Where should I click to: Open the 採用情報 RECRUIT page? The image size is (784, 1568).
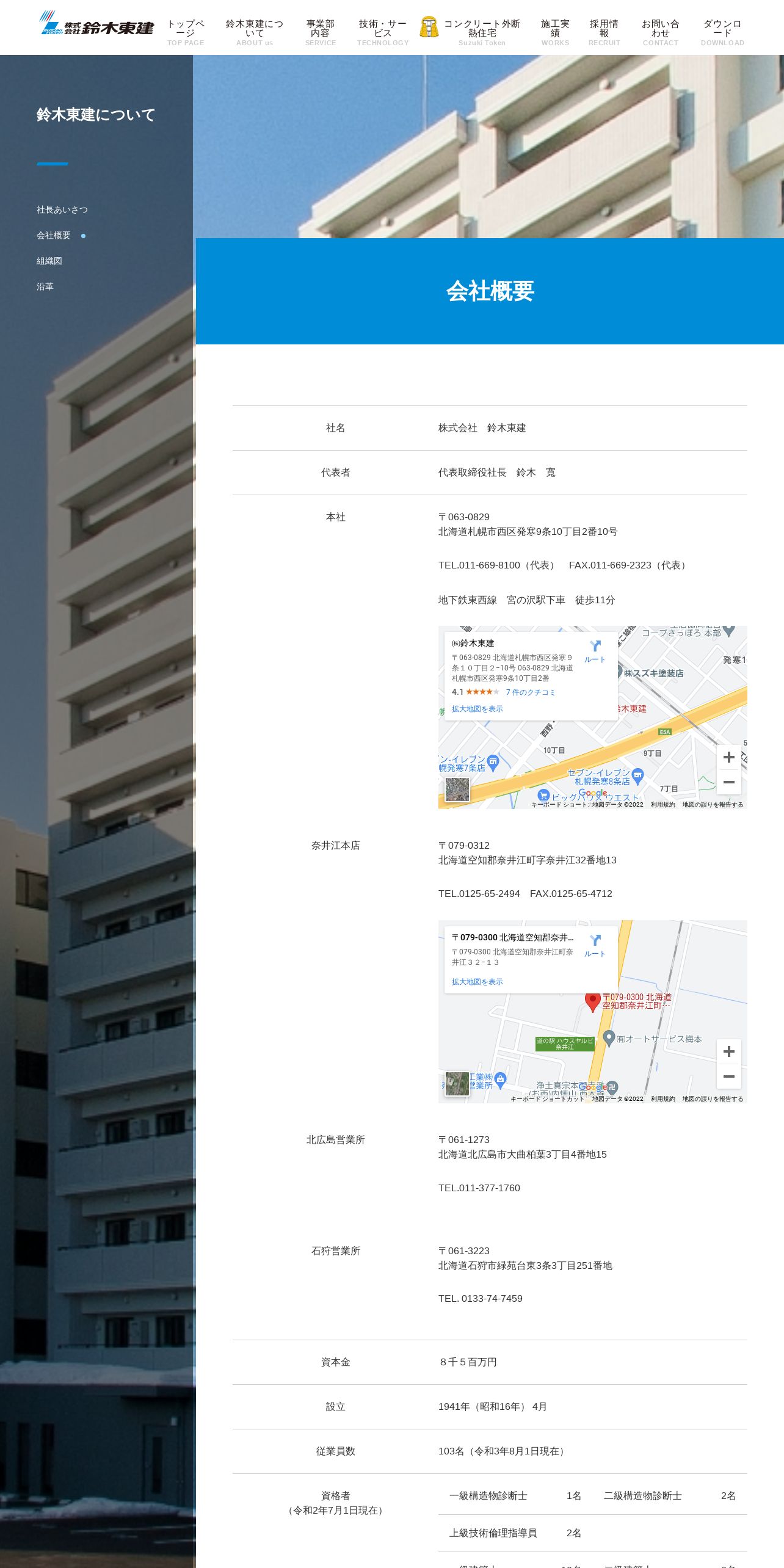[x=604, y=32]
